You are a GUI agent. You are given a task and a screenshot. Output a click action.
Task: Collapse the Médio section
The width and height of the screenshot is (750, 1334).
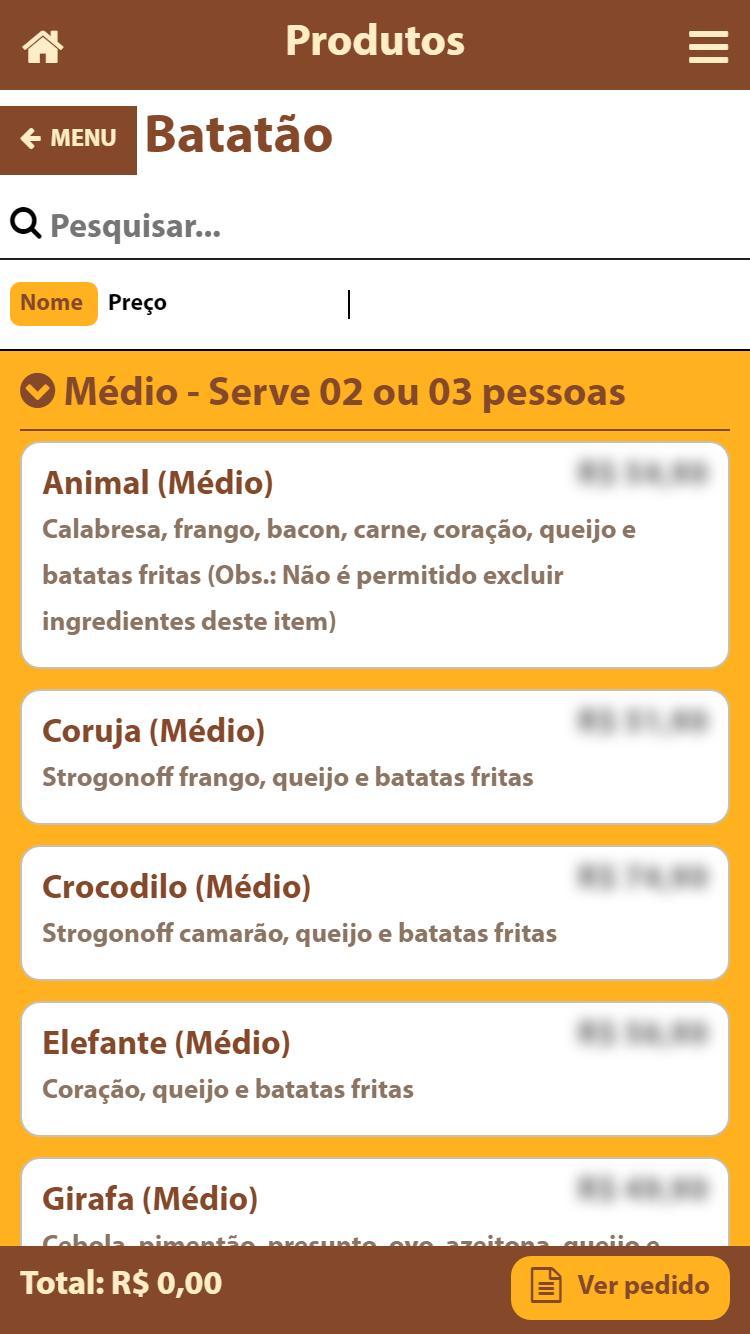point(38,392)
